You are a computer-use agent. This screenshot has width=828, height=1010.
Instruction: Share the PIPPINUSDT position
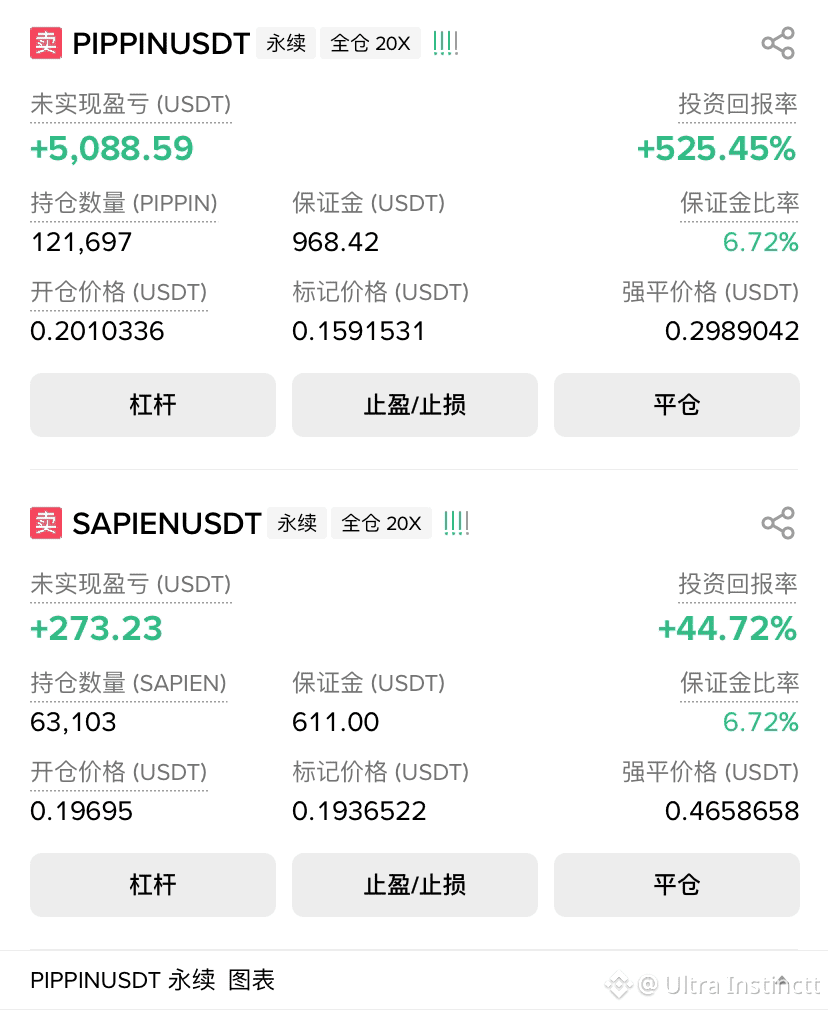pos(777,44)
